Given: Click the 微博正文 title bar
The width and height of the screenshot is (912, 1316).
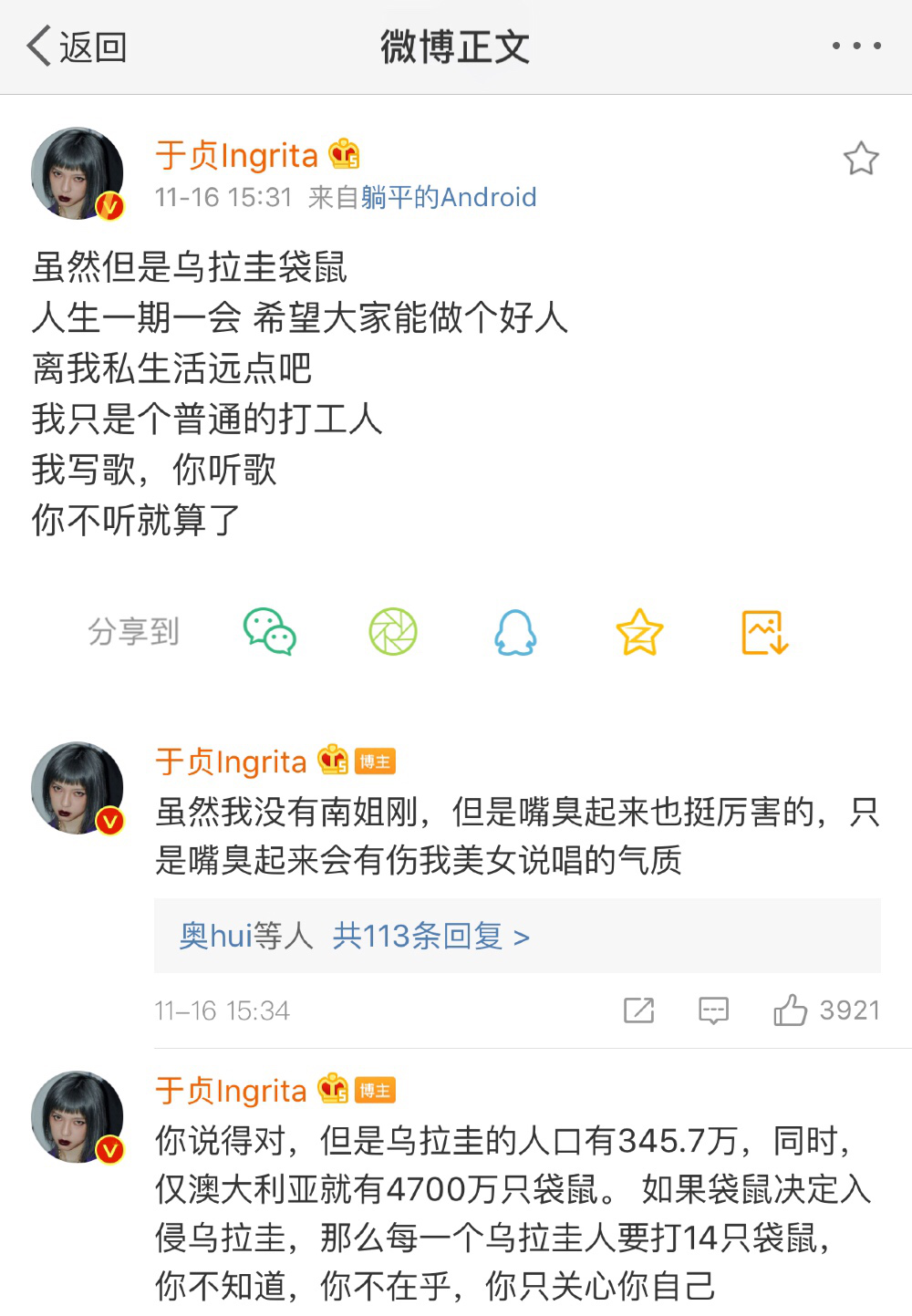Looking at the screenshot, I should (456, 47).
